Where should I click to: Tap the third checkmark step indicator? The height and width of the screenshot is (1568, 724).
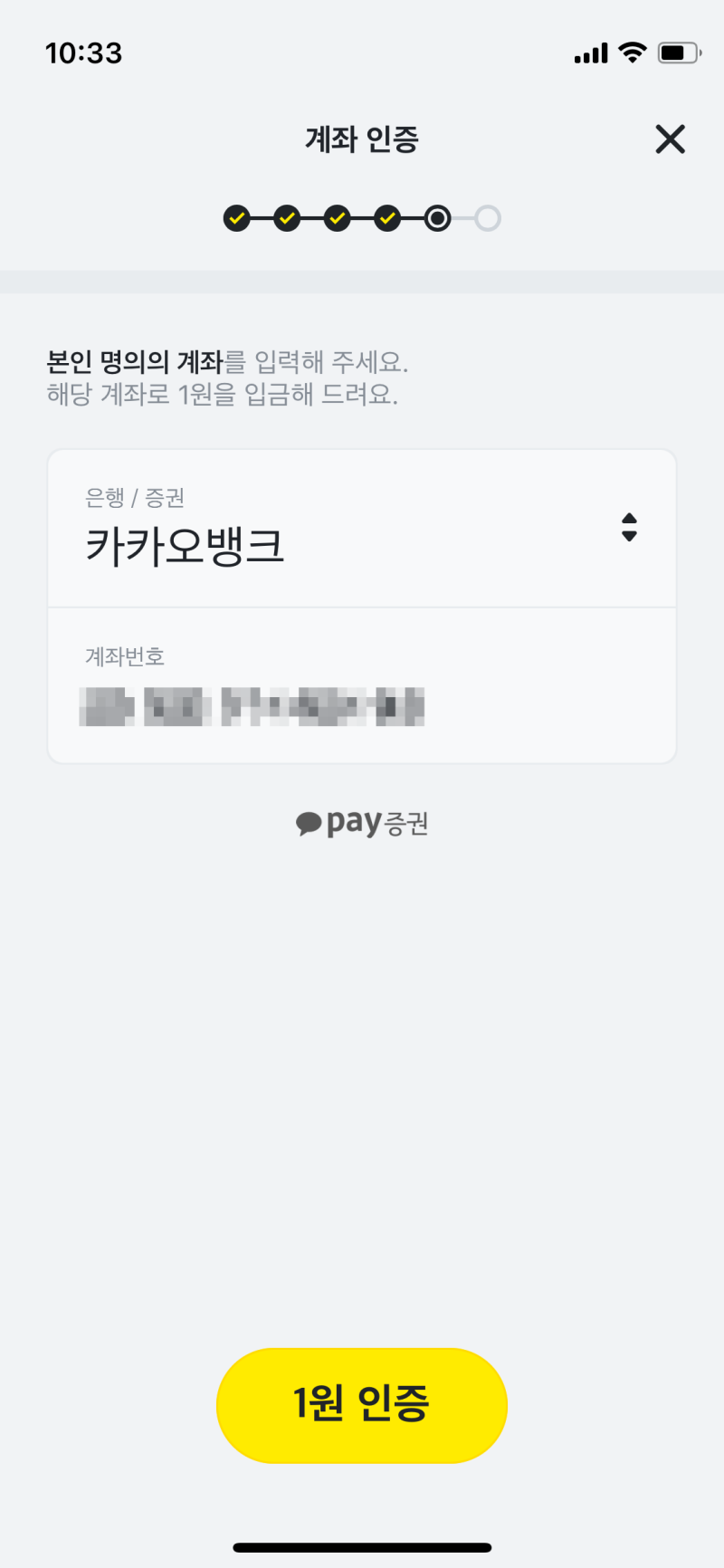[x=337, y=218]
